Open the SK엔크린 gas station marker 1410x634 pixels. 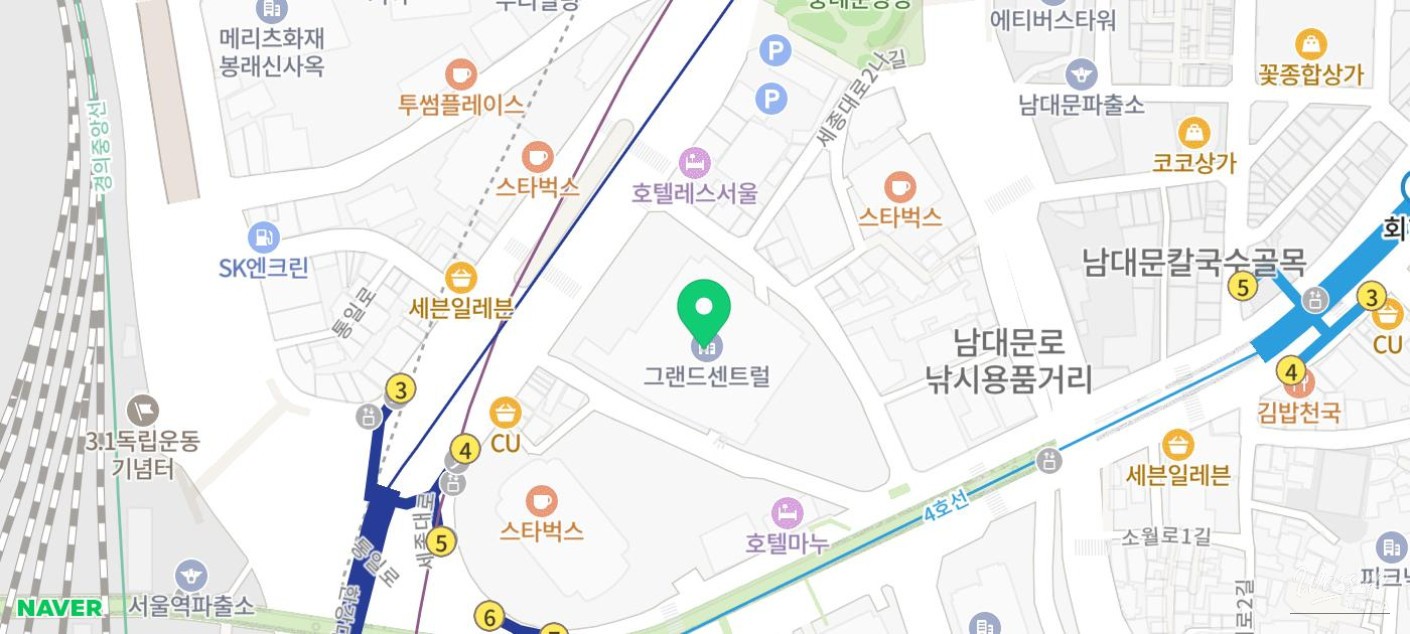pyautogui.click(x=264, y=238)
